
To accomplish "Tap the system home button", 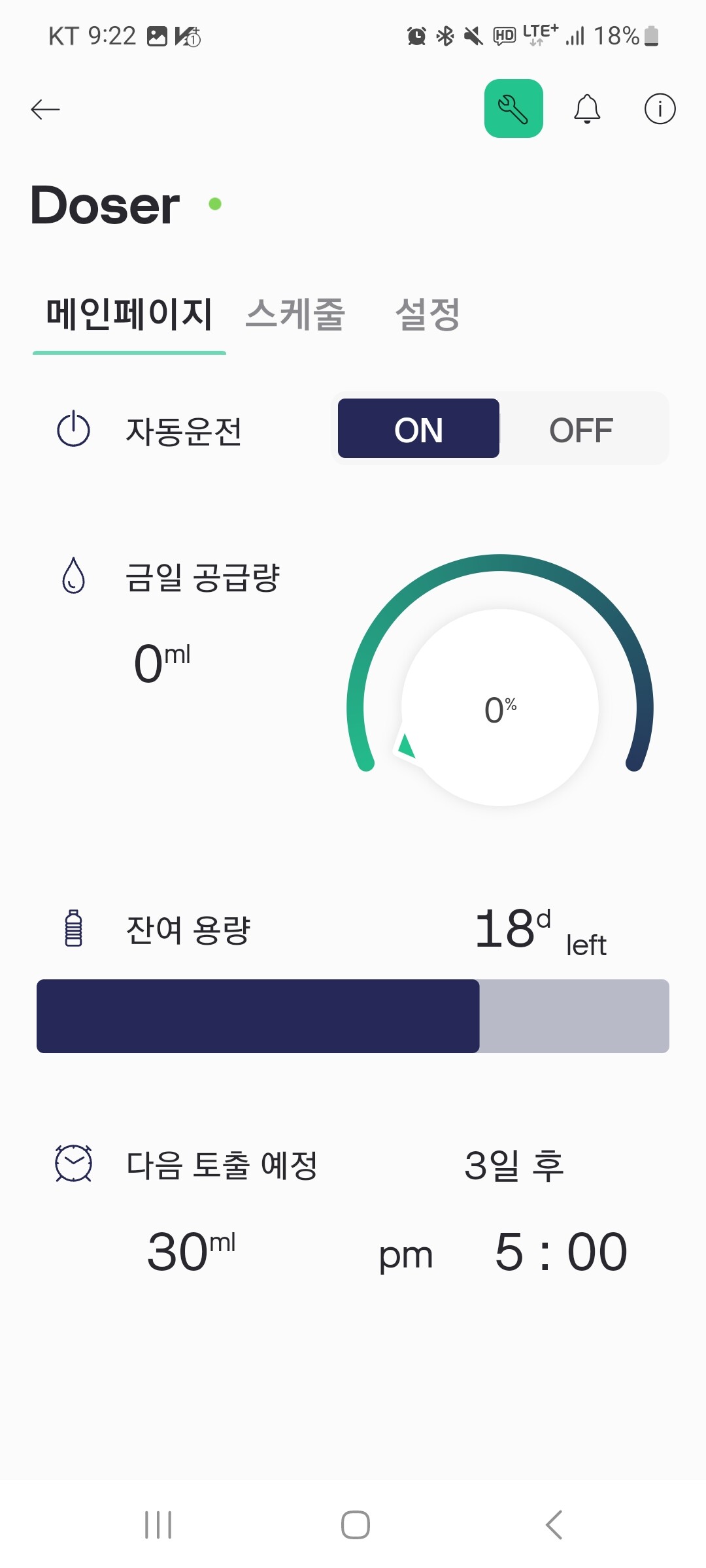I will pos(355,1525).
